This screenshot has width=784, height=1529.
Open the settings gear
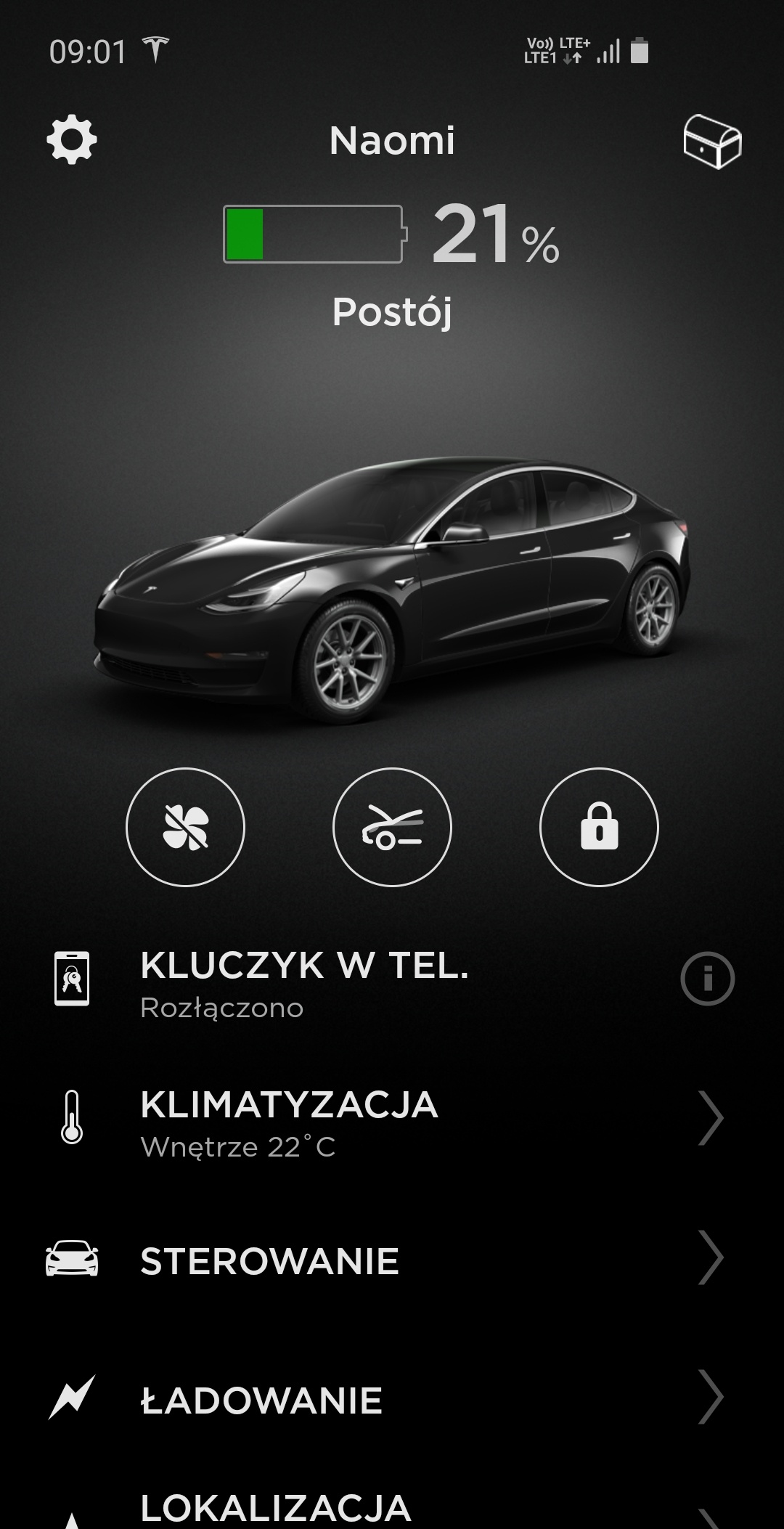pos(72,139)
